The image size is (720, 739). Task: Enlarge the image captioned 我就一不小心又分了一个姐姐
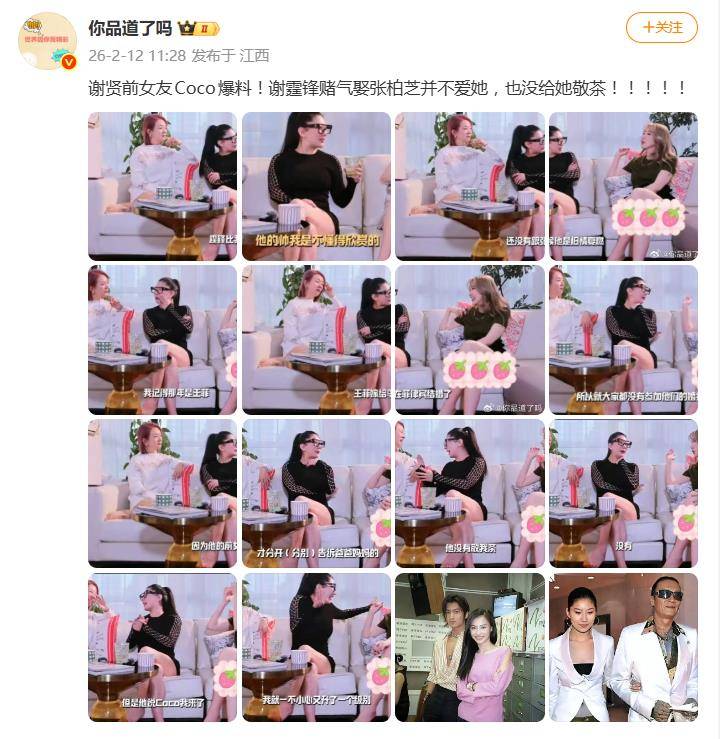click(x=315, y=646)
